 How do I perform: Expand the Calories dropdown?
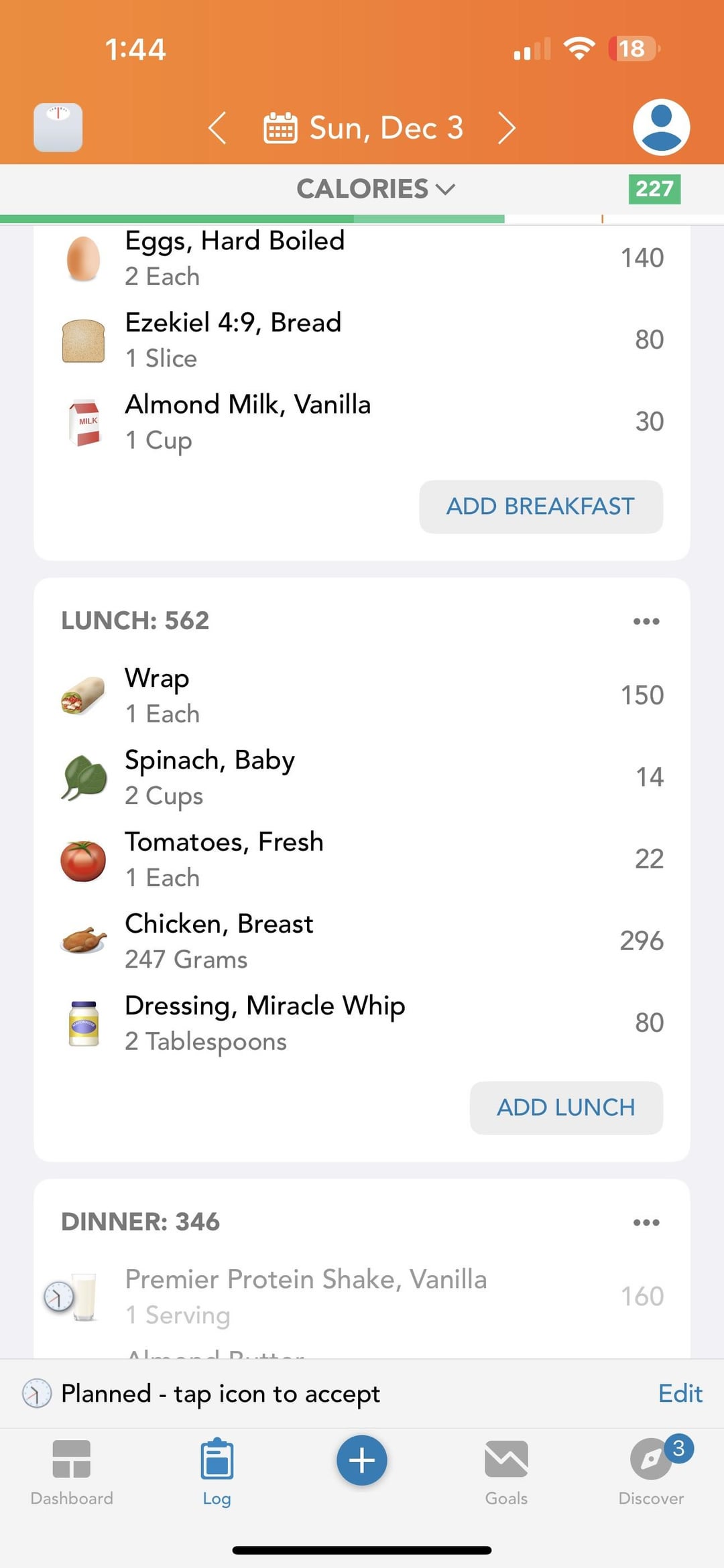click(x=376, y=189)
